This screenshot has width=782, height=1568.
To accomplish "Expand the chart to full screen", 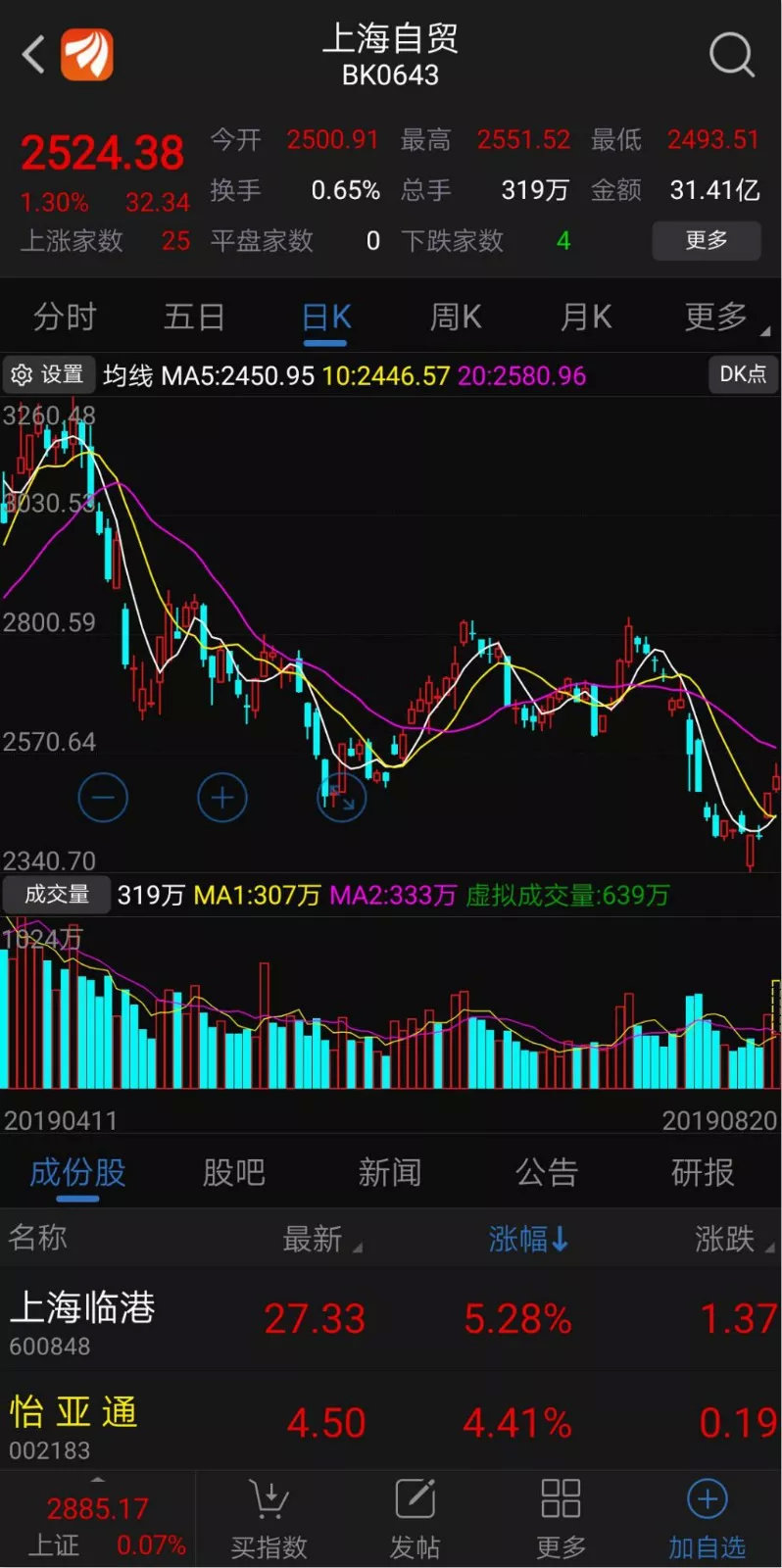I will coord(341,798).
